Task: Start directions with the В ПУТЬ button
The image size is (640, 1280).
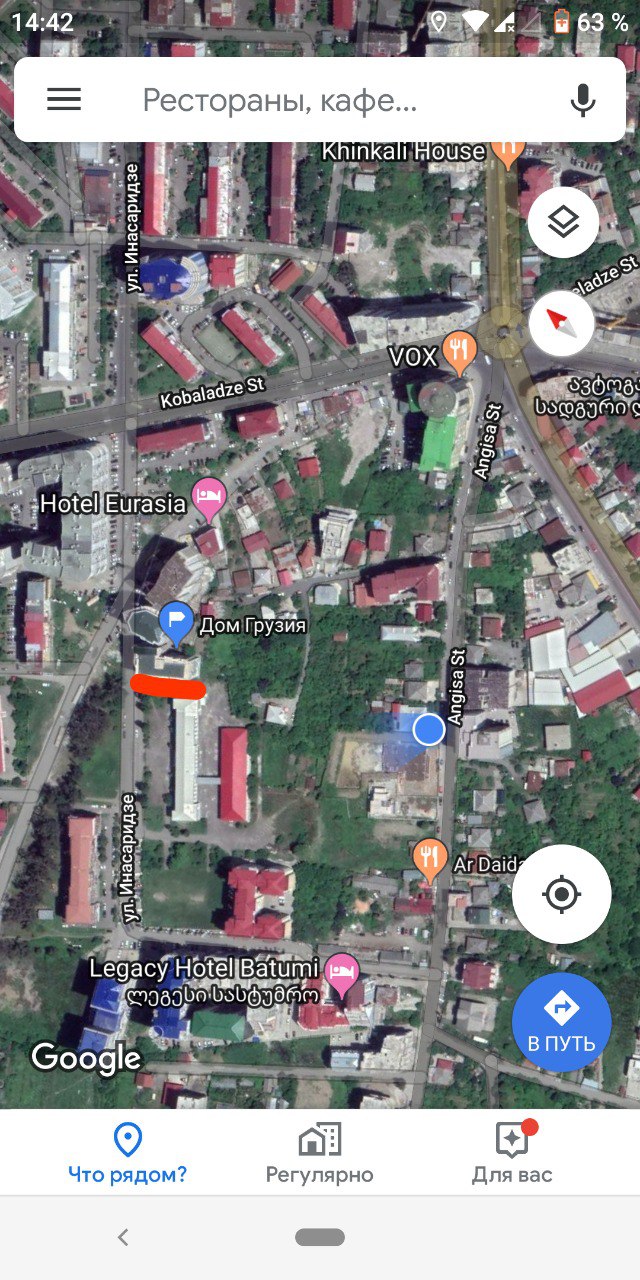Action: click(561, 1022)
